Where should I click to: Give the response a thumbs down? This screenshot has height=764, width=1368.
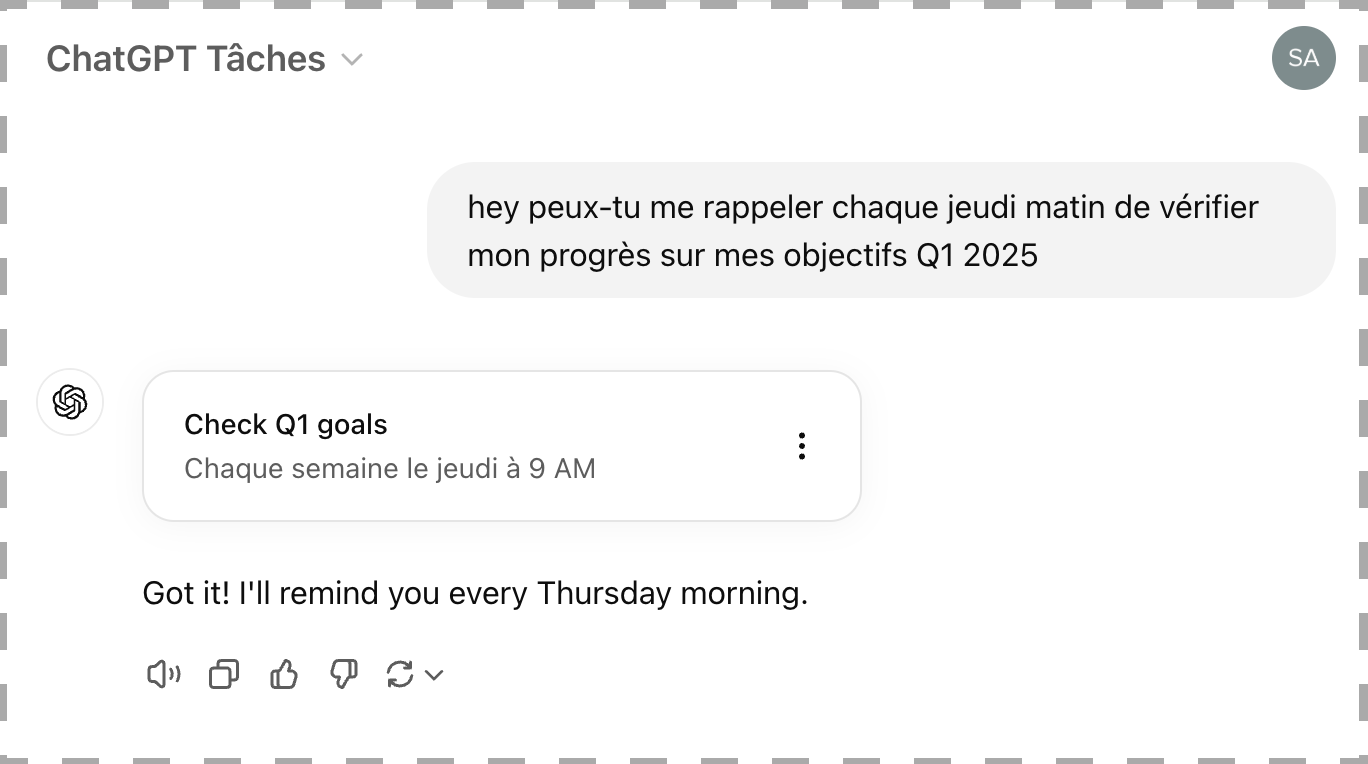point(343,675)
